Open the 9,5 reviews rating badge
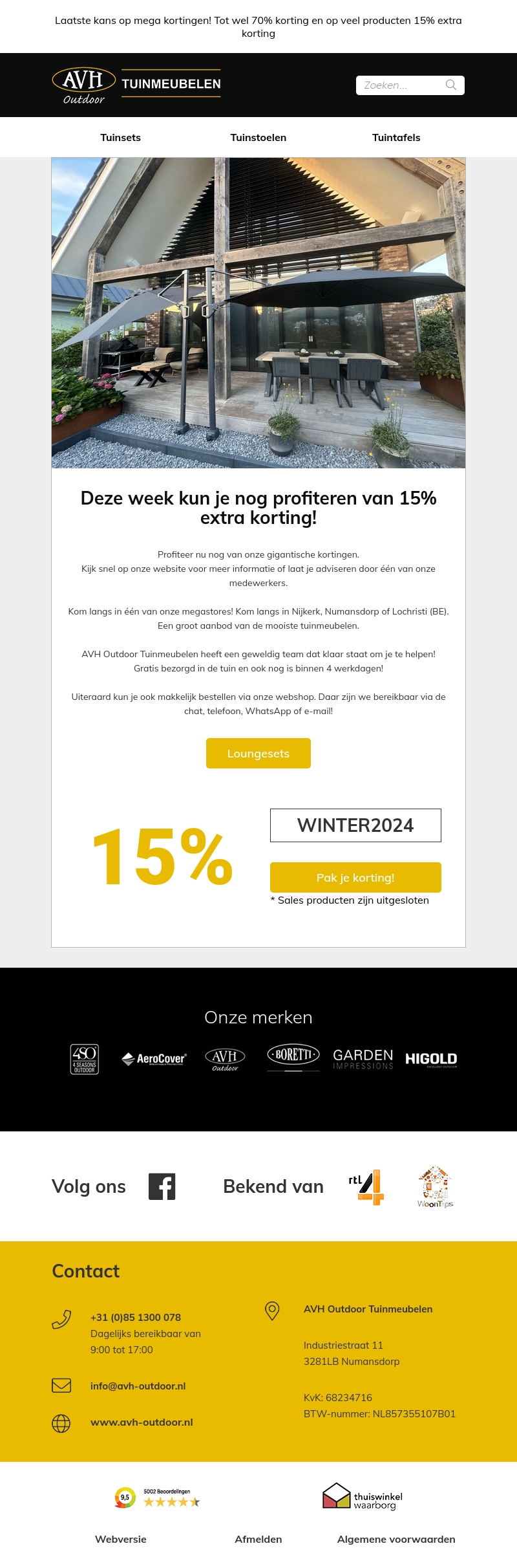Viewport: 517px width, 1568px height. pyautogui.click(x=158, y=1497)
